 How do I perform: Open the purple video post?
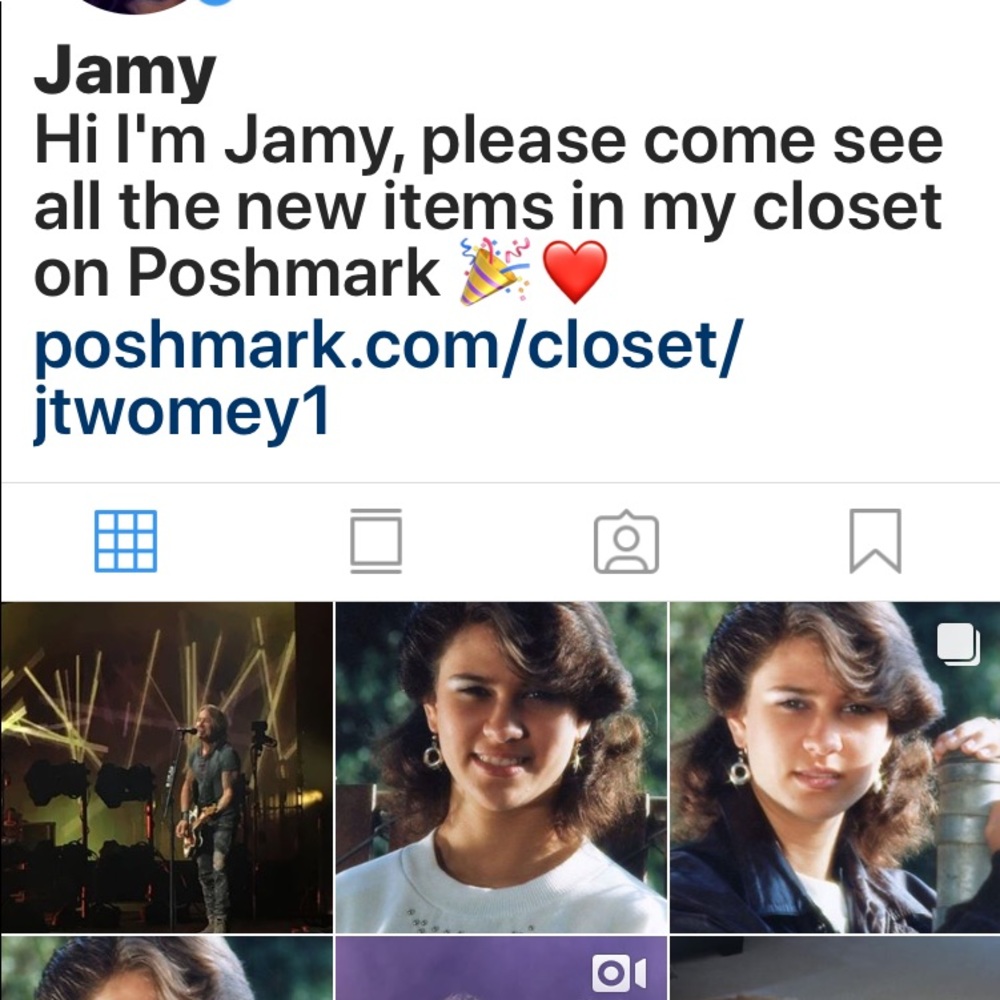tap(501, 968)
